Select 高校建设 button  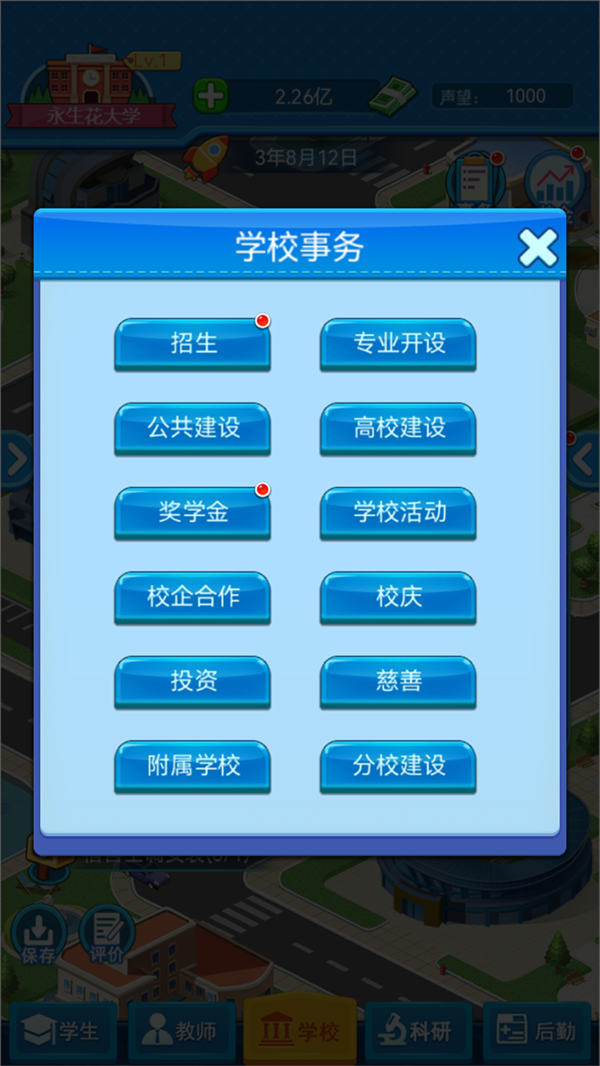398,428
